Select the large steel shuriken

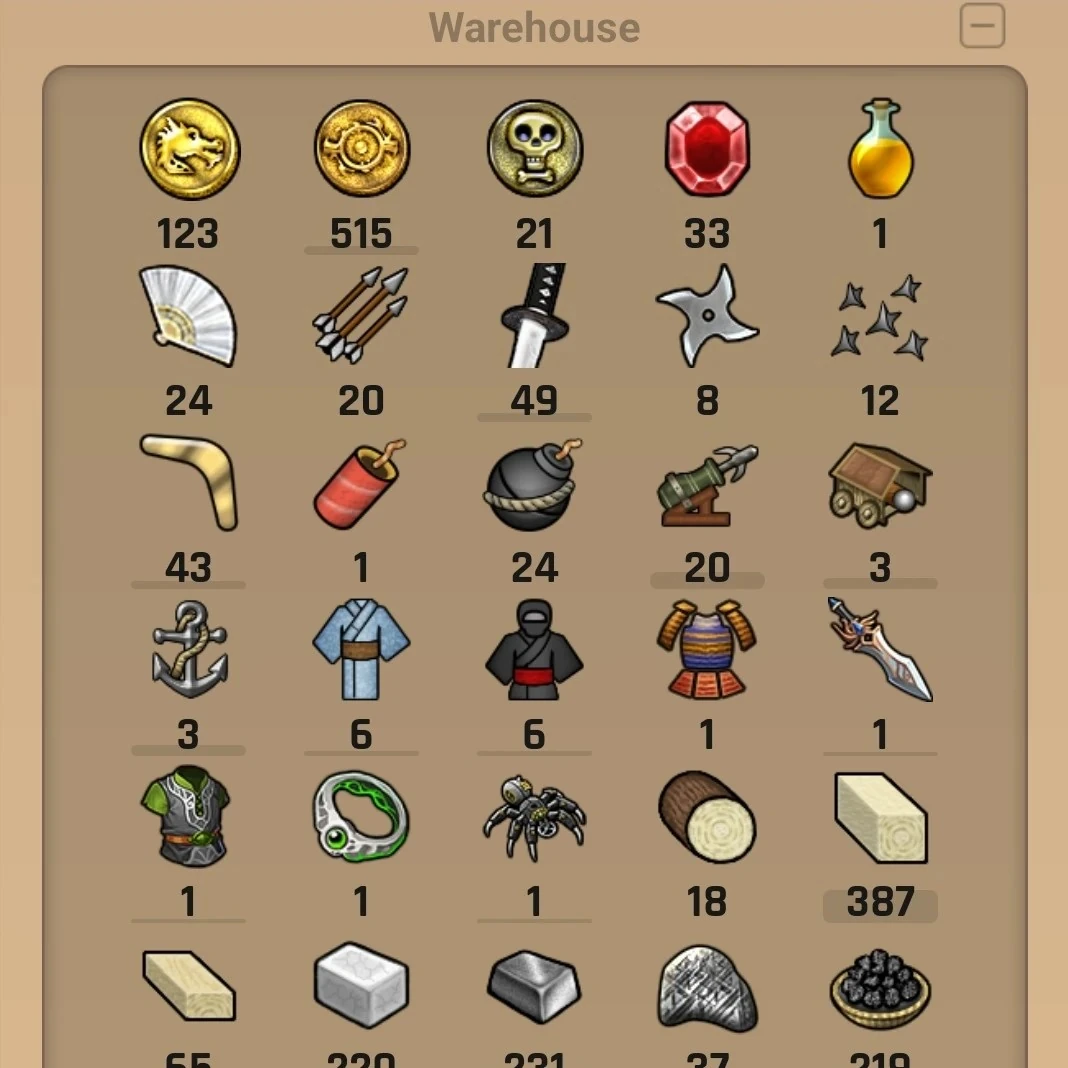coord(707,315)
